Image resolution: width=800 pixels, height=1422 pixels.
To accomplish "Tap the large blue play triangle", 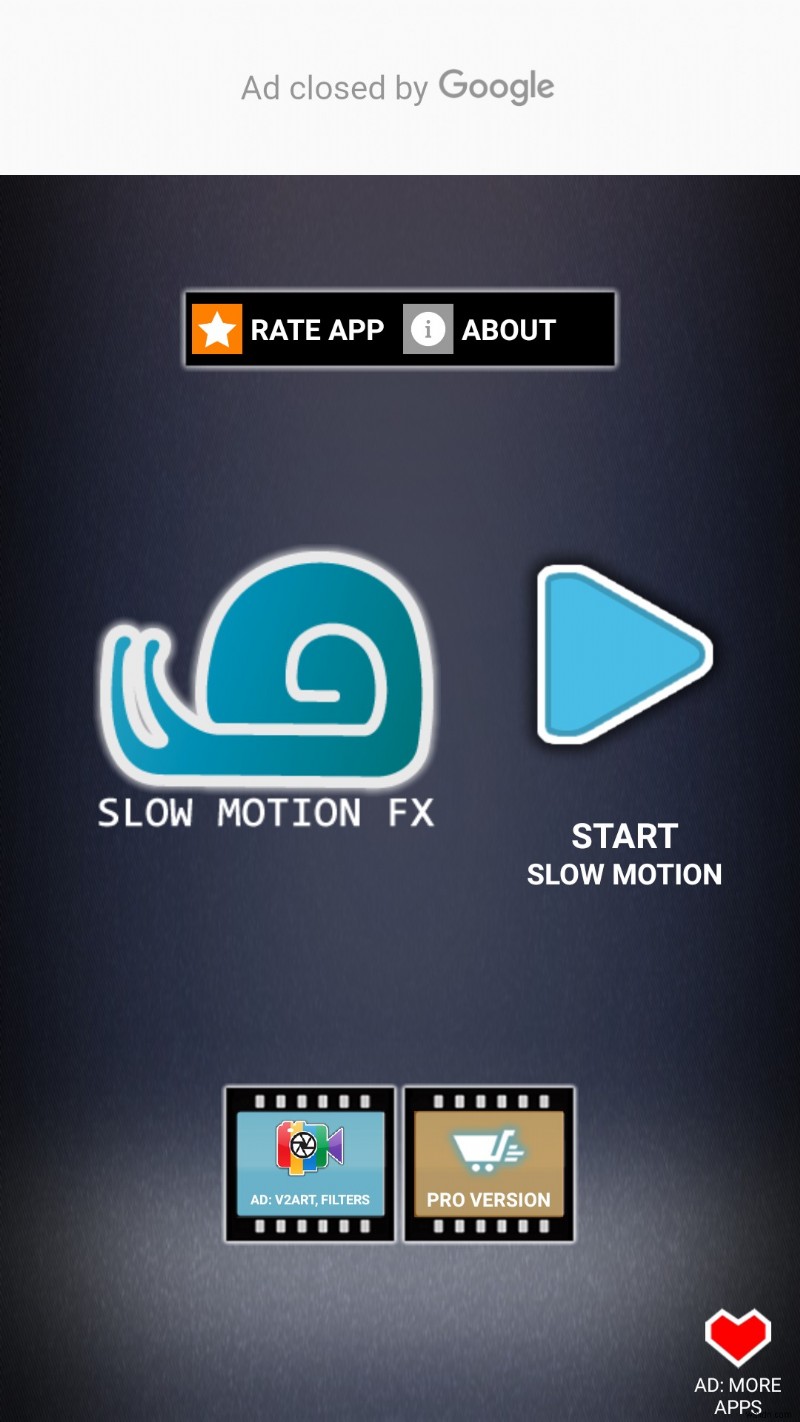I will [620, 655].
